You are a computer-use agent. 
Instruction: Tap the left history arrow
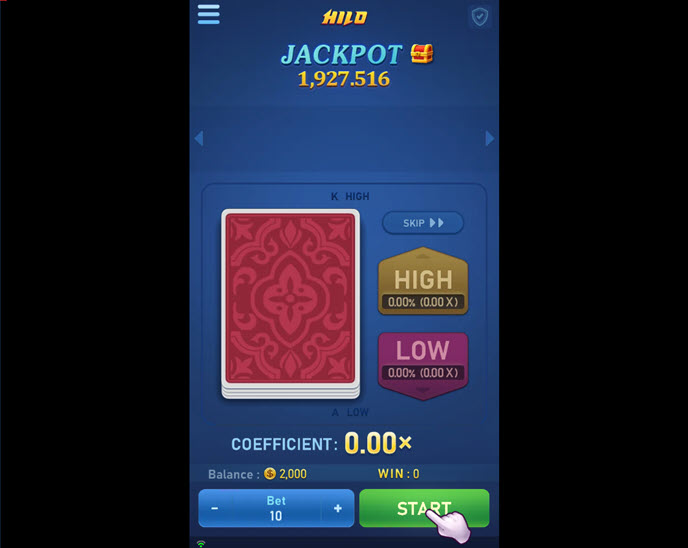tap(198, 138)
